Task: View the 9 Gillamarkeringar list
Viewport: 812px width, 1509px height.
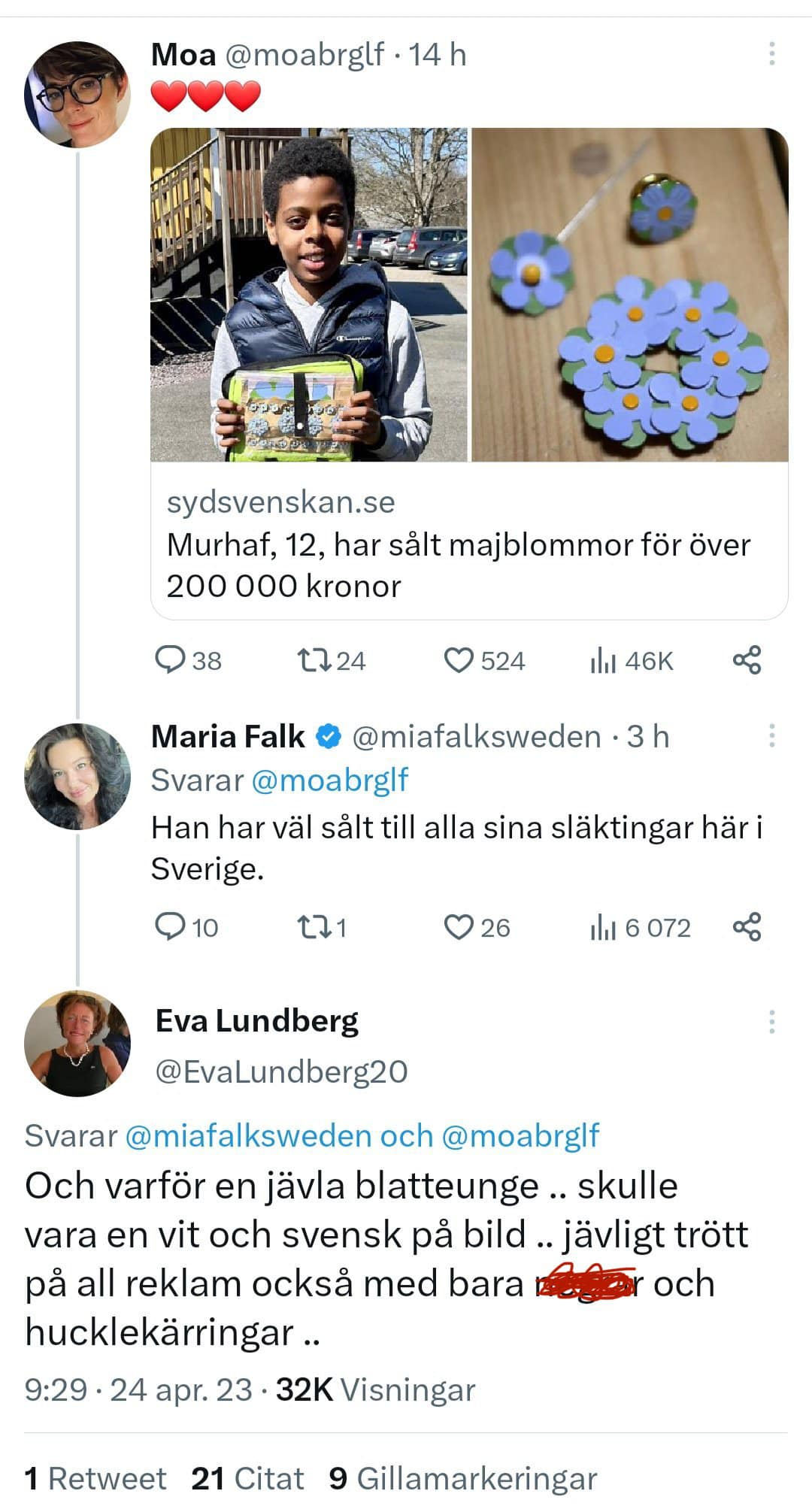Action: tap(463, 1479)
